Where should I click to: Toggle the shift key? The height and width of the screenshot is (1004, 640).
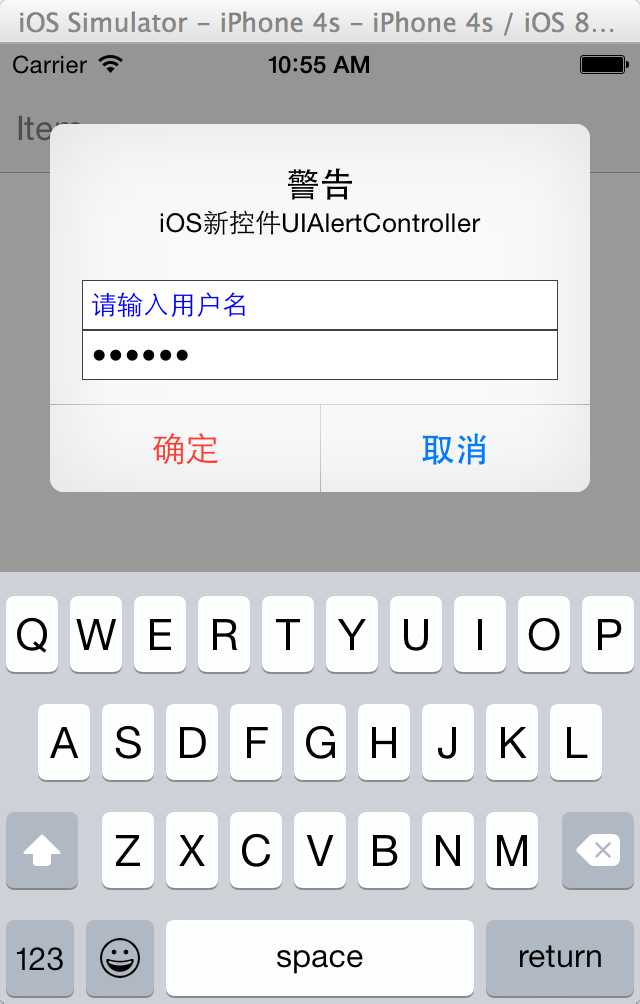[x=41, y=850]
